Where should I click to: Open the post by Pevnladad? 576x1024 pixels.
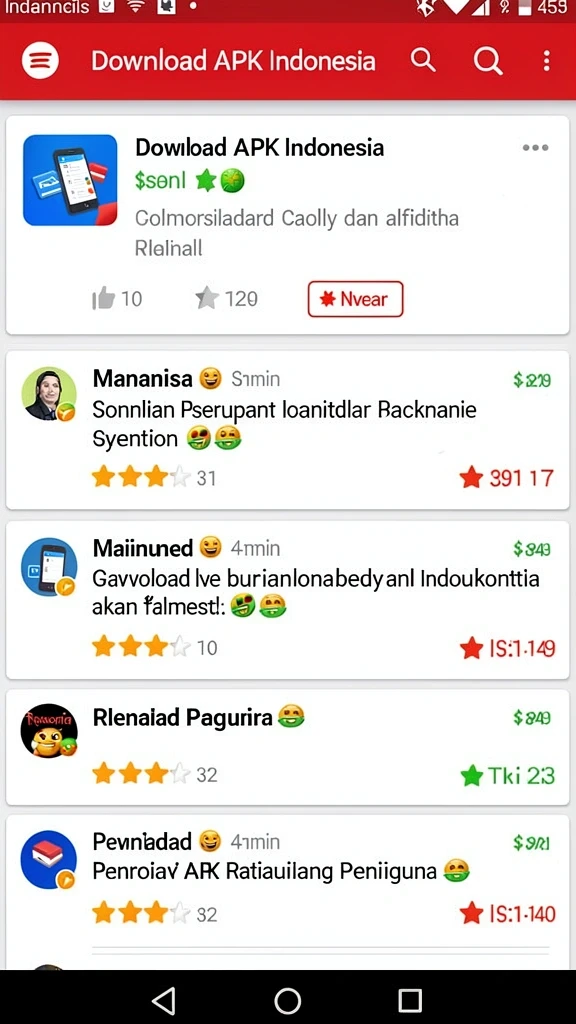click(287, 882)
